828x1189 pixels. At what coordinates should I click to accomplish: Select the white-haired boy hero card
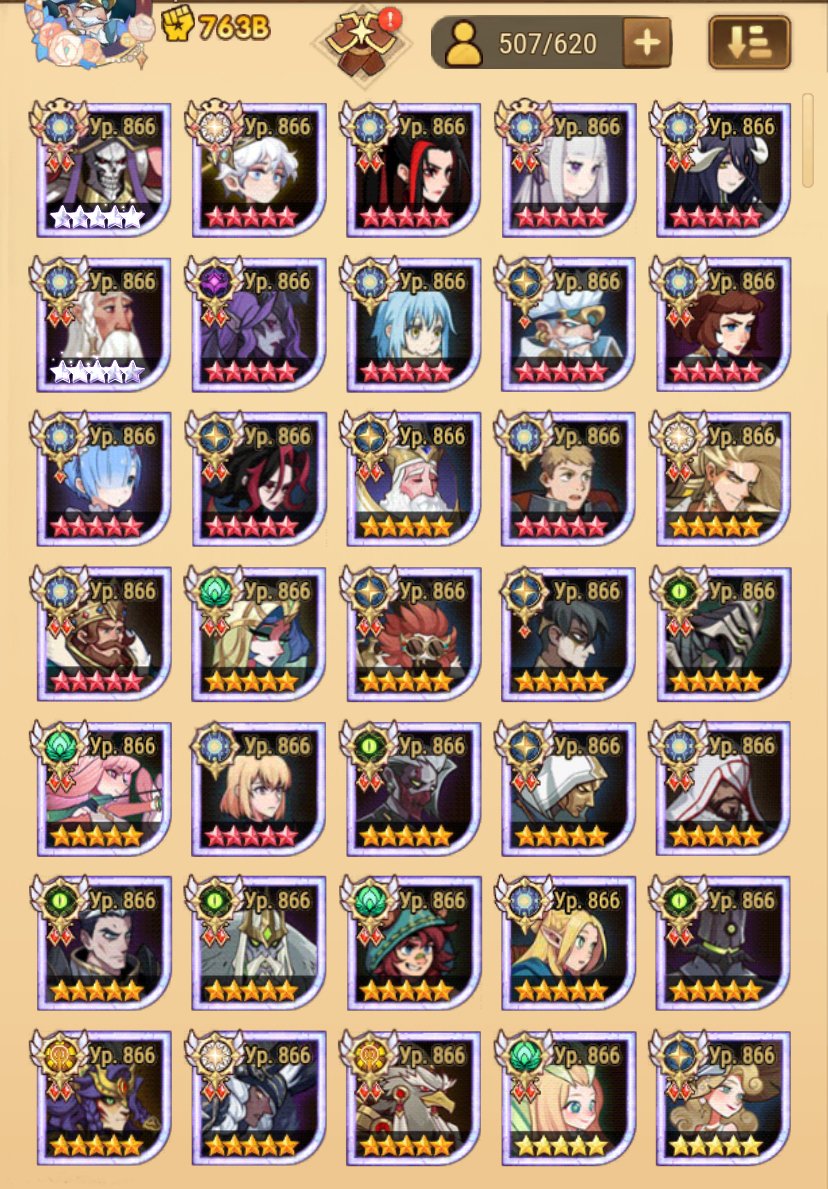tap(258, 170)
